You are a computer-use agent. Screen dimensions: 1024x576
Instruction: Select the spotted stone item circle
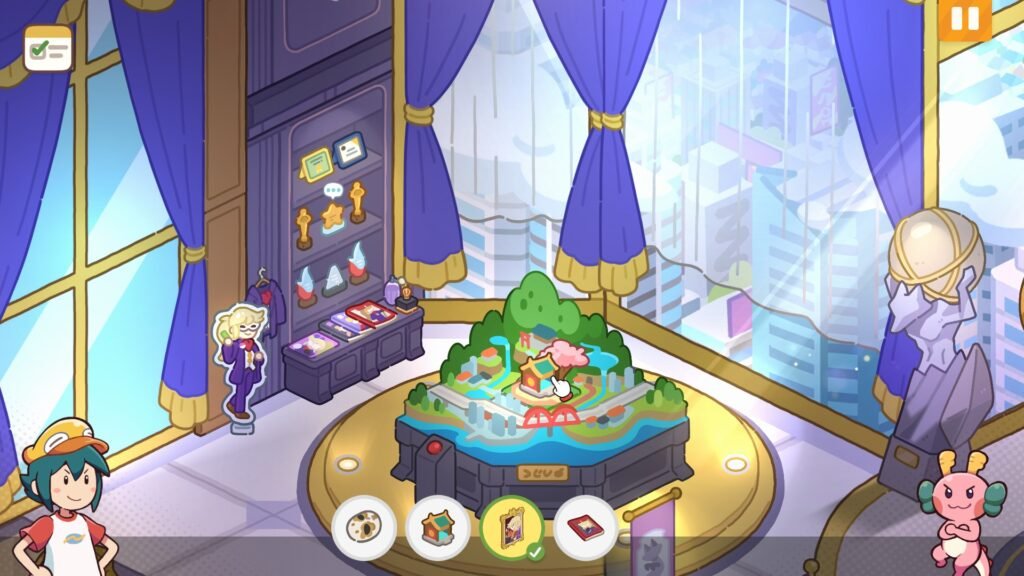point(364,527)
